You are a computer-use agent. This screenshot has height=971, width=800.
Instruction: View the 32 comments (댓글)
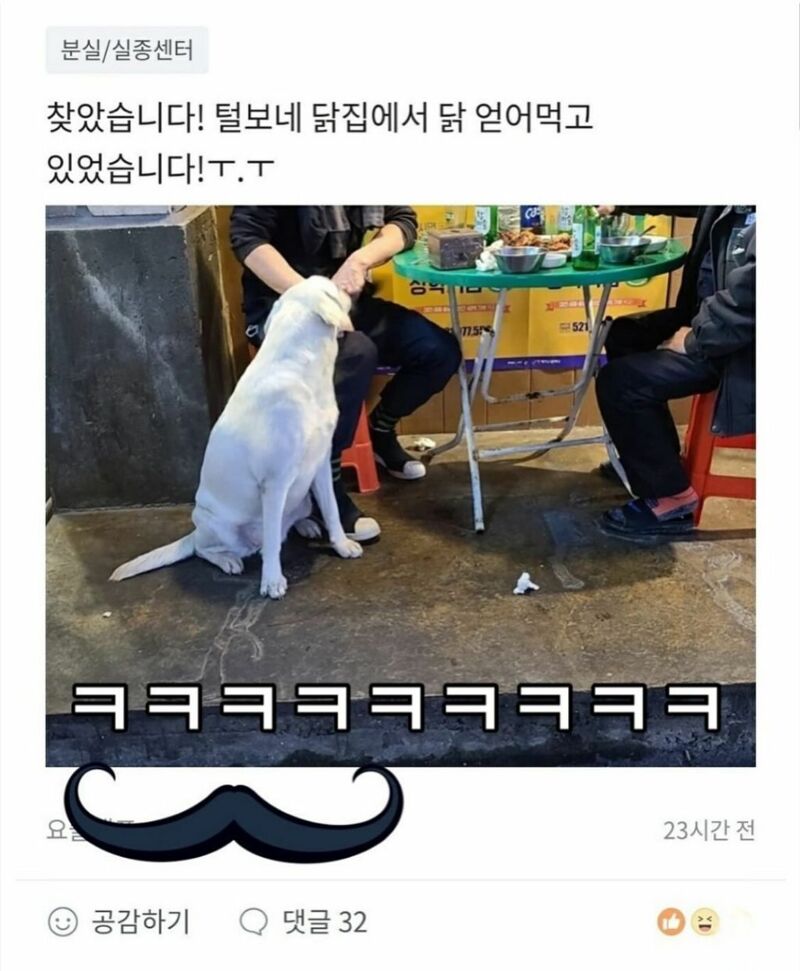pyautogui.click(x=304, y=920)
